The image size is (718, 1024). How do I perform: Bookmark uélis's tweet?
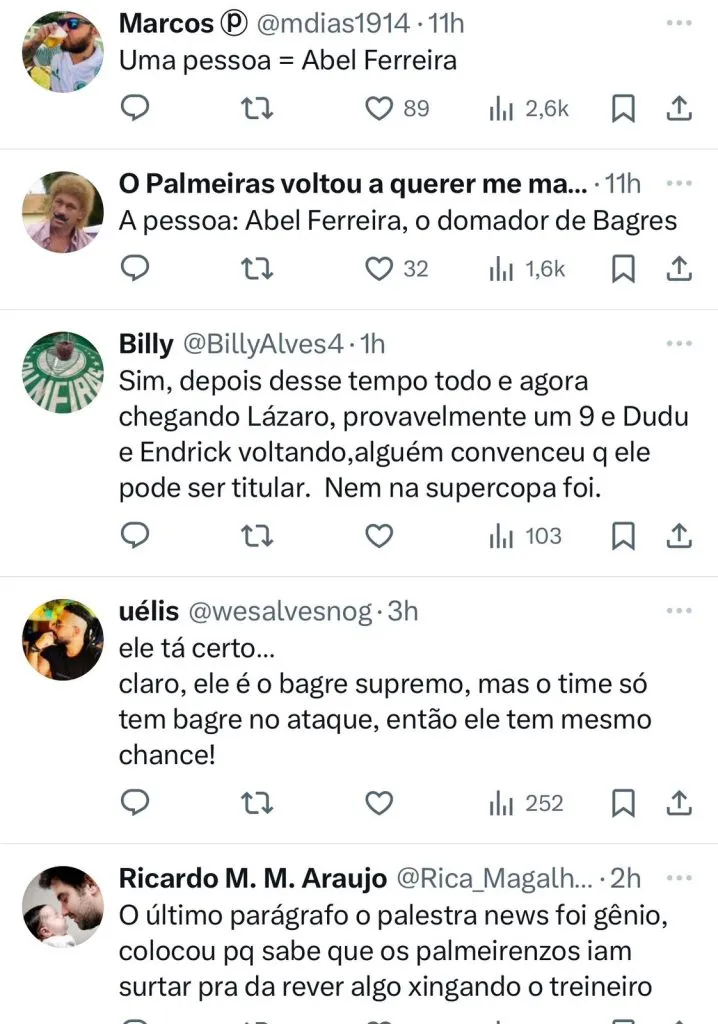pos(623,803)
